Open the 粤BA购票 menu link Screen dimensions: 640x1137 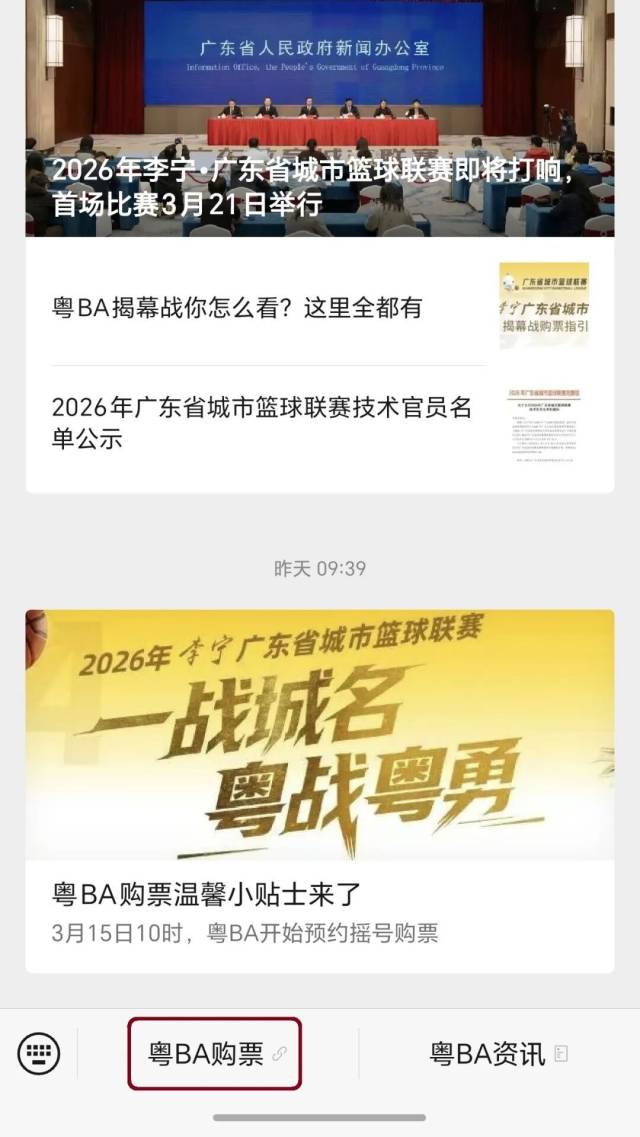pos(214,1053)
